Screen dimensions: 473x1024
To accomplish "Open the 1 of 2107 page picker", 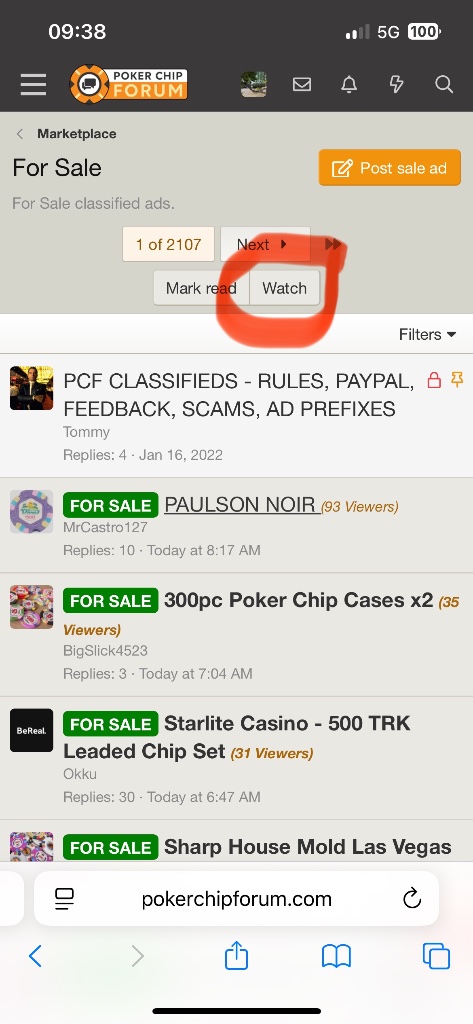I will 169,244.
